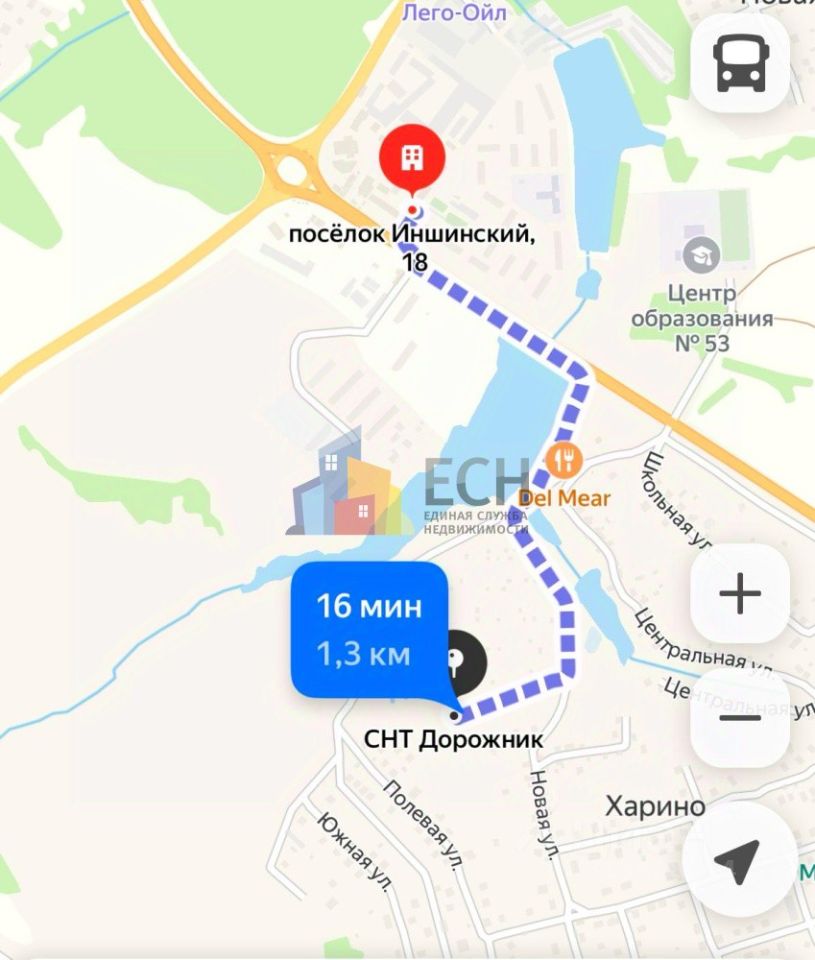815x960 pixels.
Task: Open the Del Mear restaurant marker
Action: (x=565, y=461)
